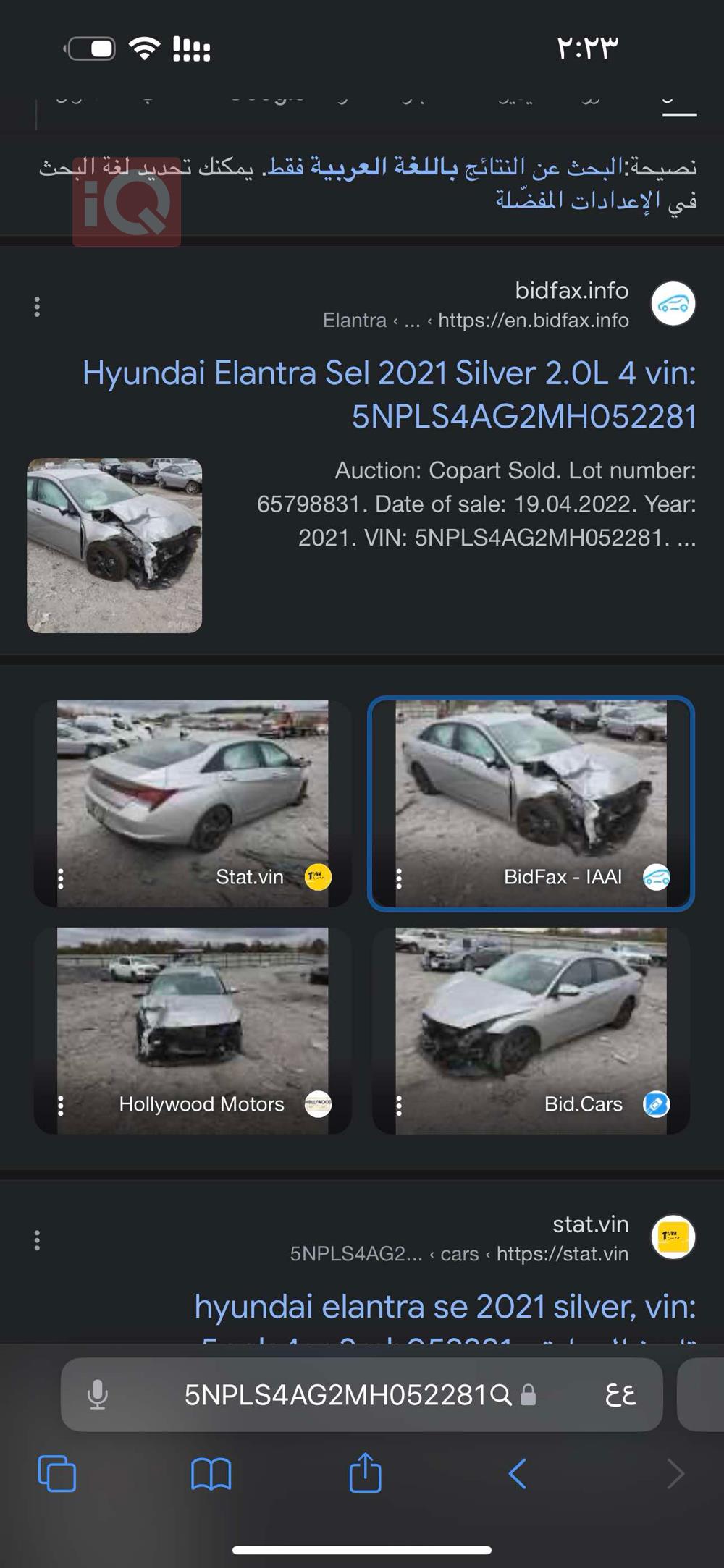The width and height of the screenshot is (724, 1568).
Task: Open overflow menu of stat.vin result
Action: click(37, 1240)
